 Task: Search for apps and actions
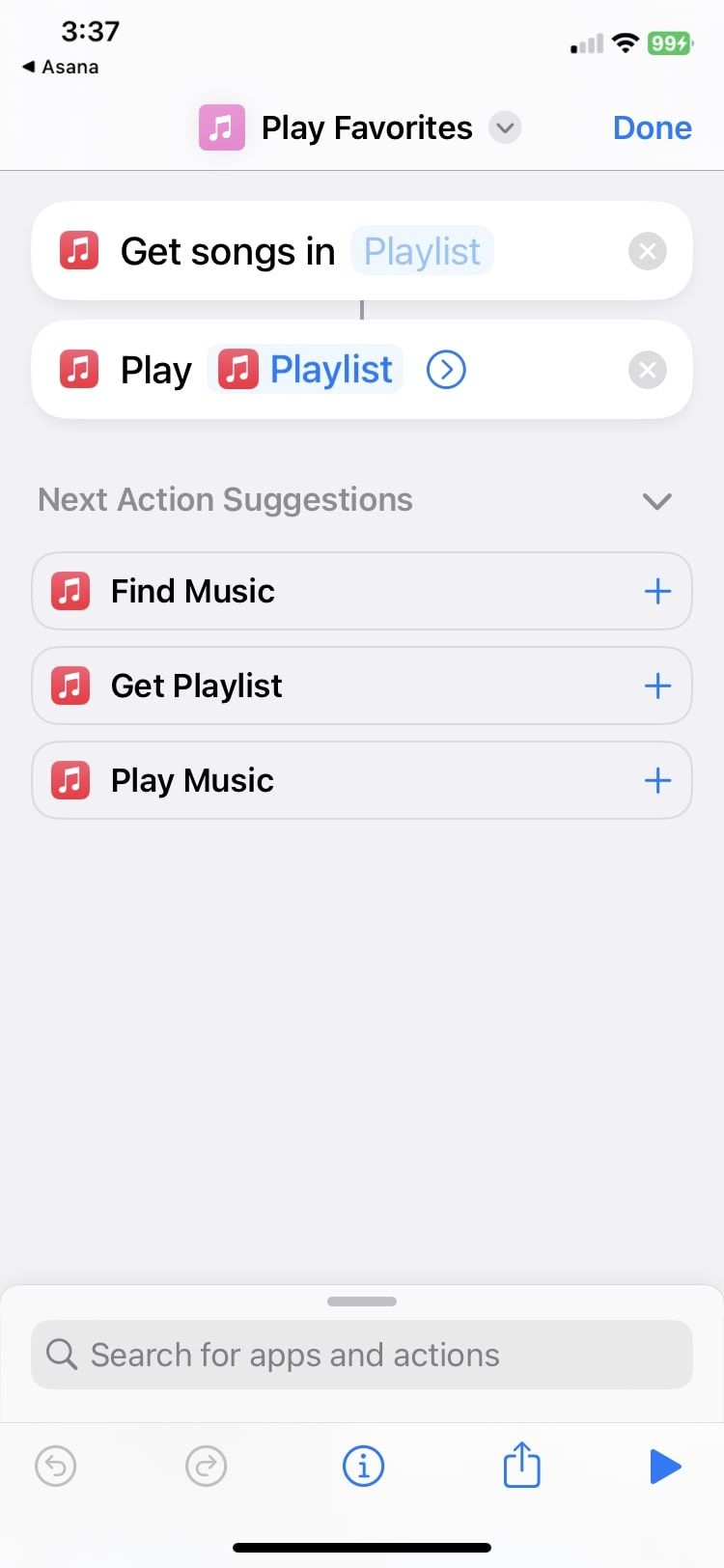(362, 1355)
